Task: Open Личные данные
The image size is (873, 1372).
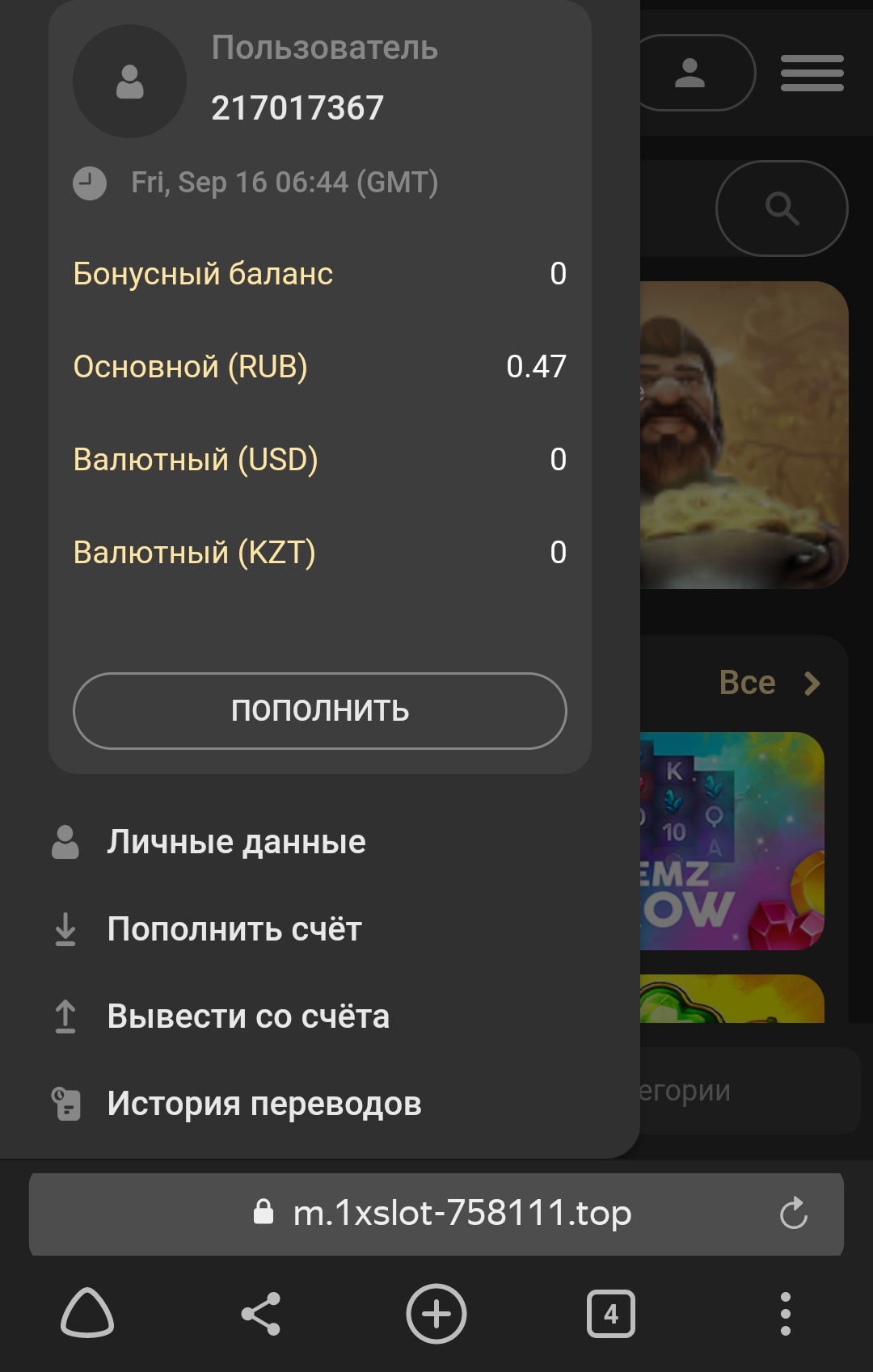Action: click(x=236, y=842)
